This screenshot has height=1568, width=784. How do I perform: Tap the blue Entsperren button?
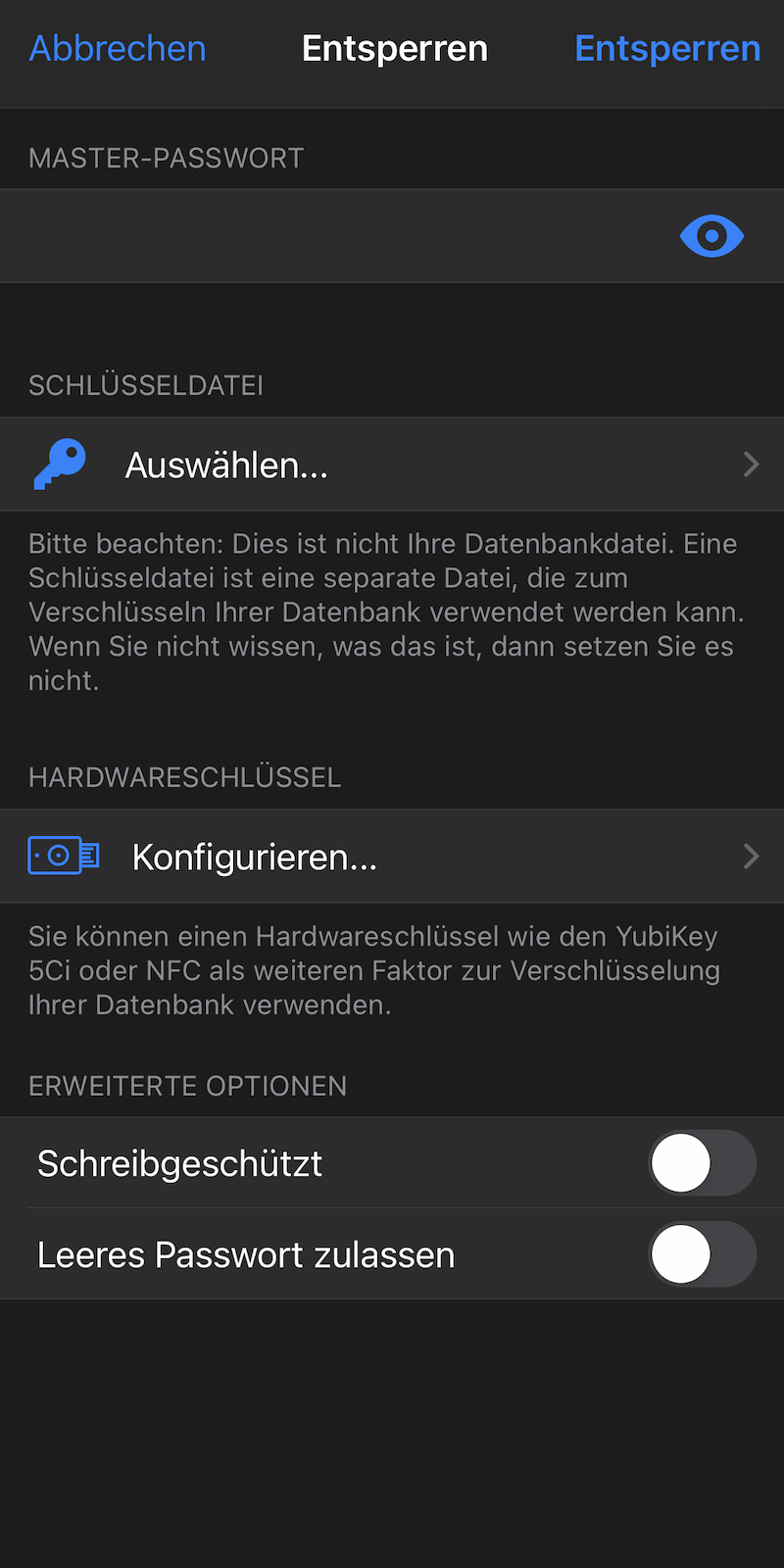point(667,48)
